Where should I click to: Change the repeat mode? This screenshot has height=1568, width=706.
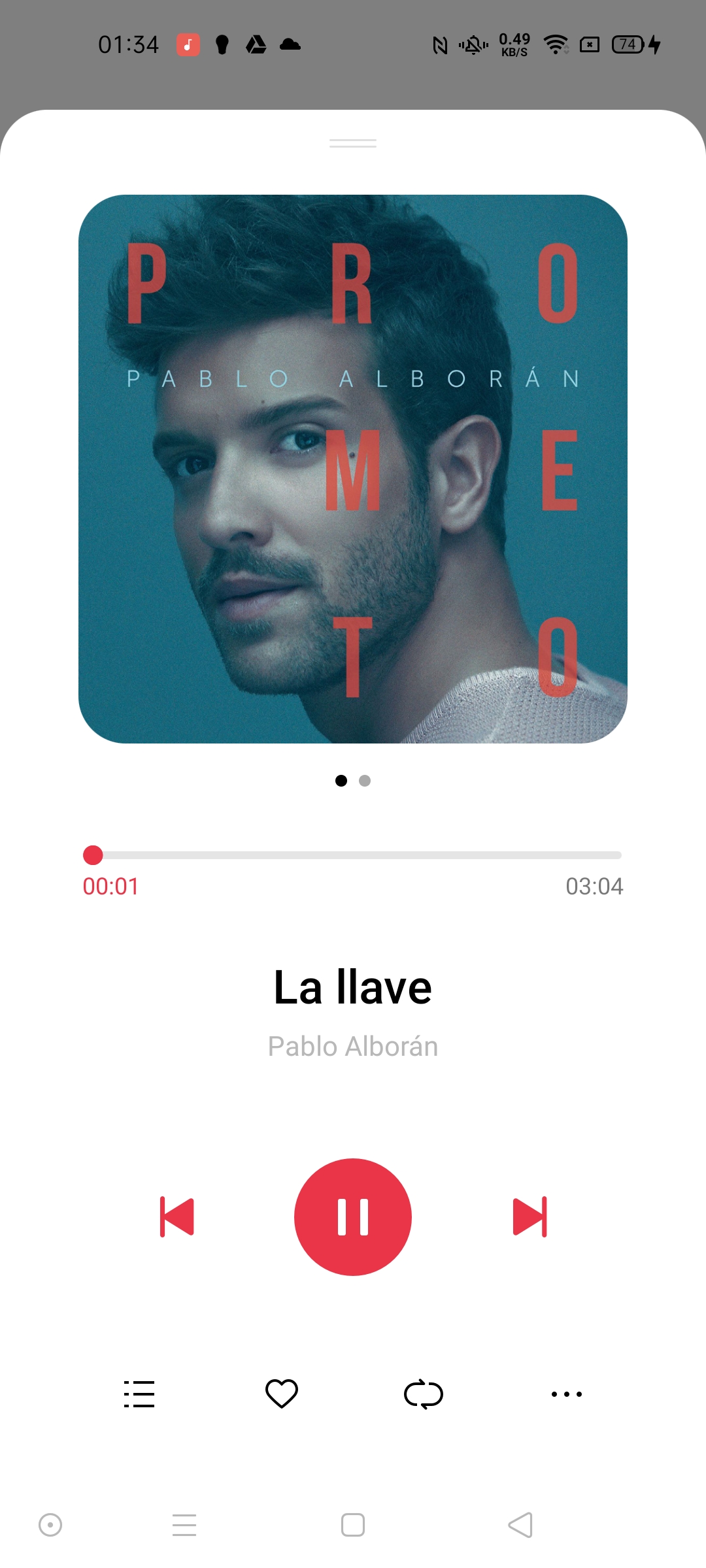(424, 1394)
